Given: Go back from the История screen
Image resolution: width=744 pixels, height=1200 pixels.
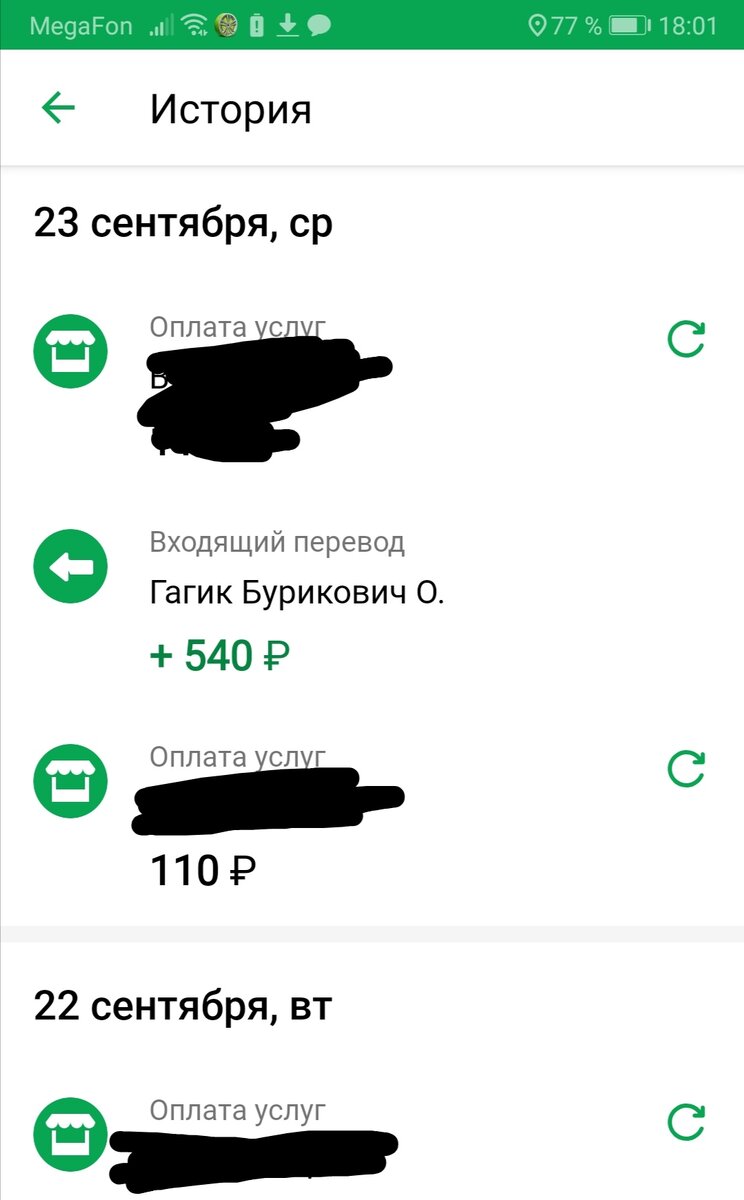Looking at the screenshot, I should tap(58, 108).
